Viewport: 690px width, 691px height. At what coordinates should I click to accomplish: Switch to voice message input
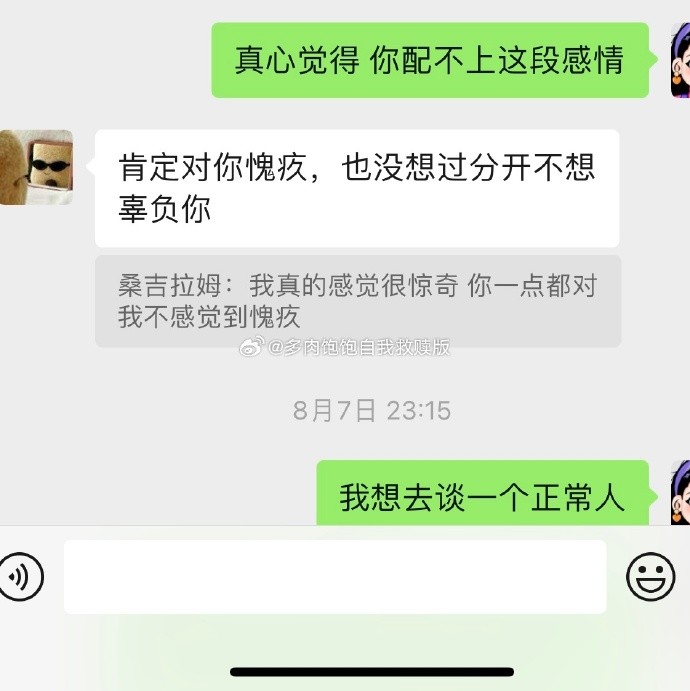pos(18,576)
